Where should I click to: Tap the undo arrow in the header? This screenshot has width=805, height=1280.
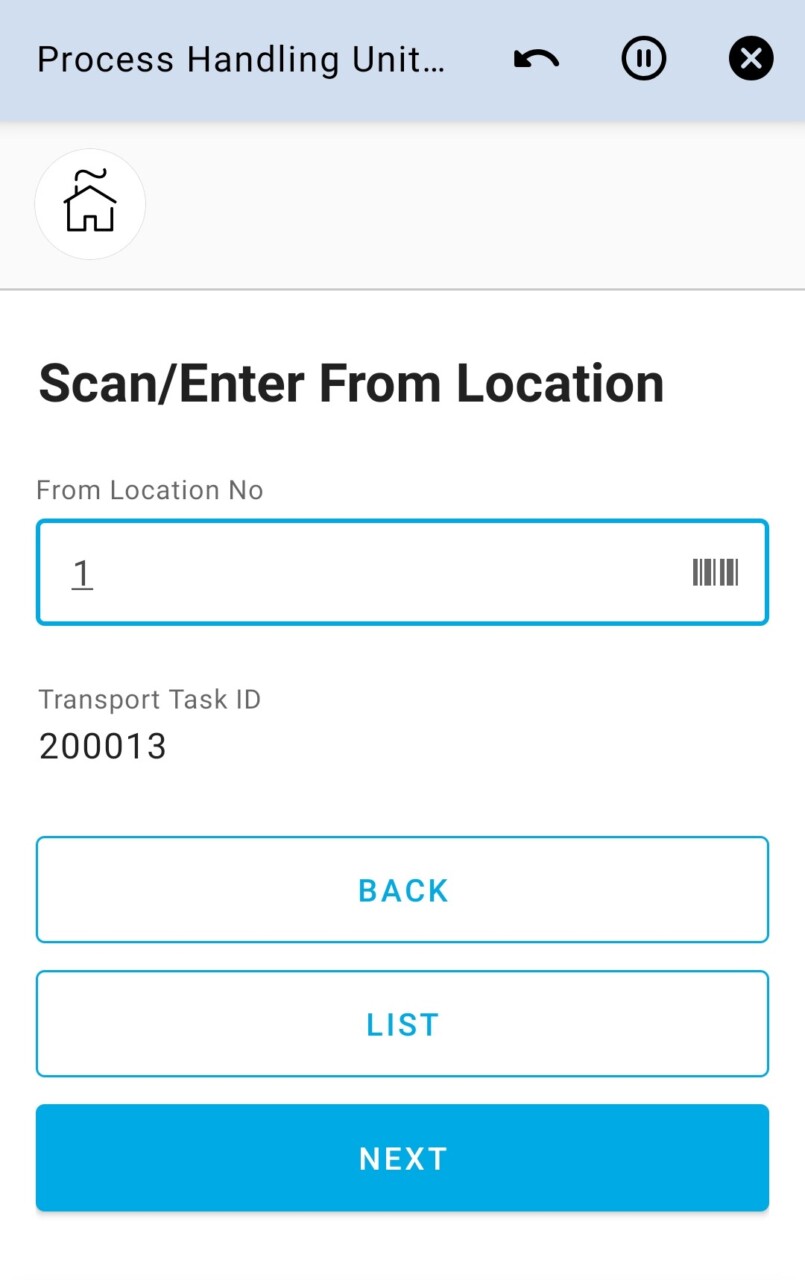pos(537,60)
